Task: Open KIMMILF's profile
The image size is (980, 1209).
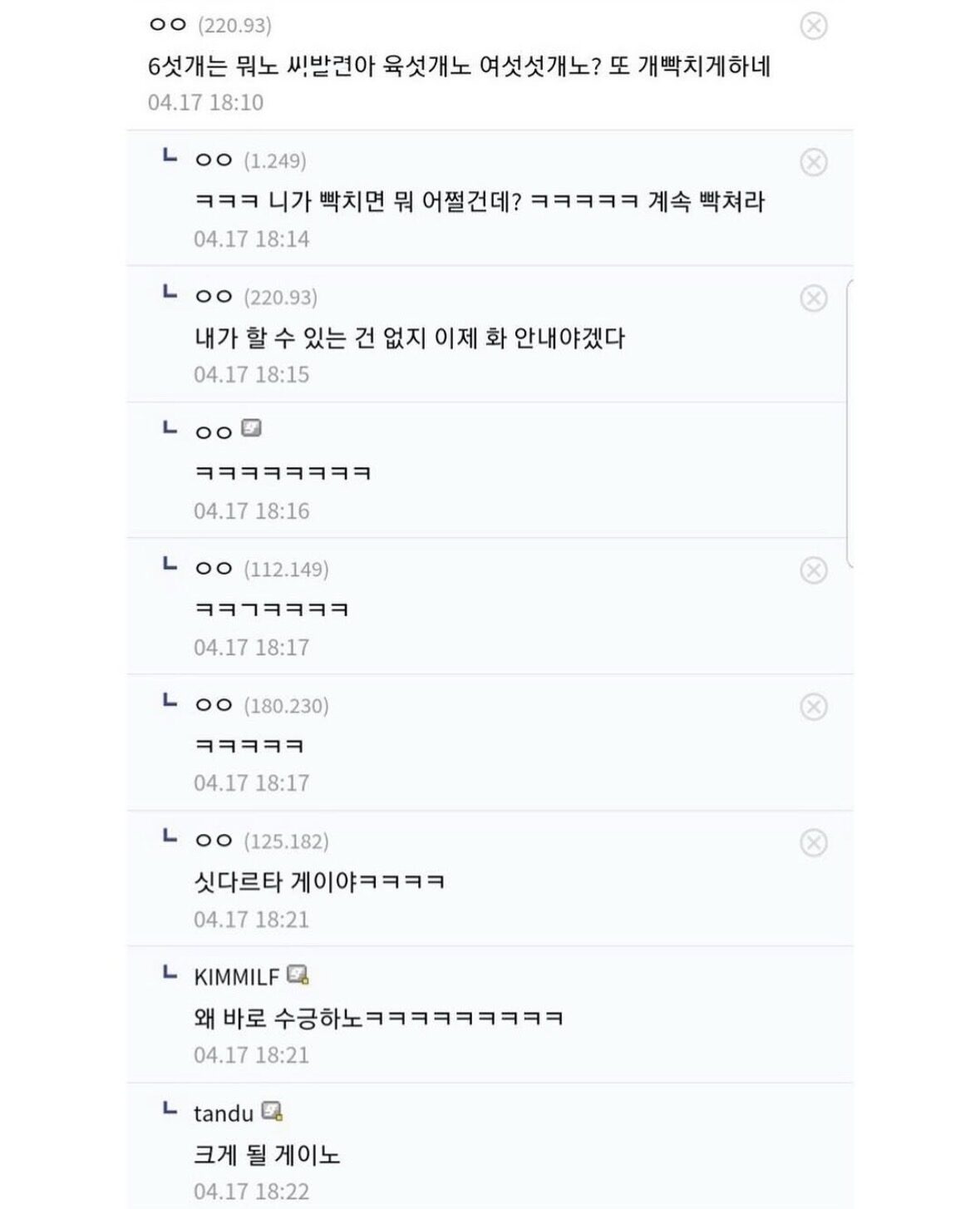Action: [236, 977]
